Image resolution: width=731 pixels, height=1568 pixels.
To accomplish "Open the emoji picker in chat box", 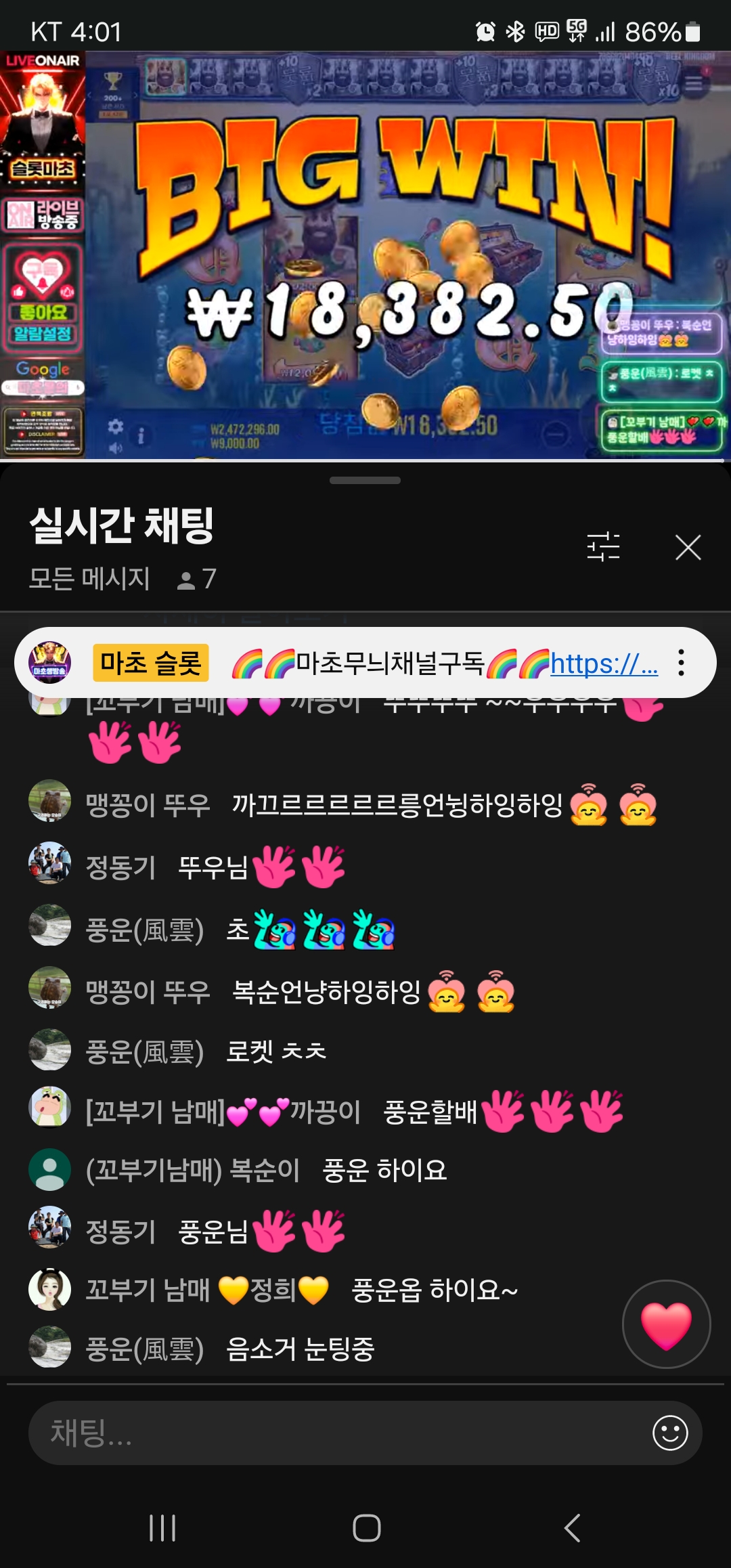I will pos(670,1433).
